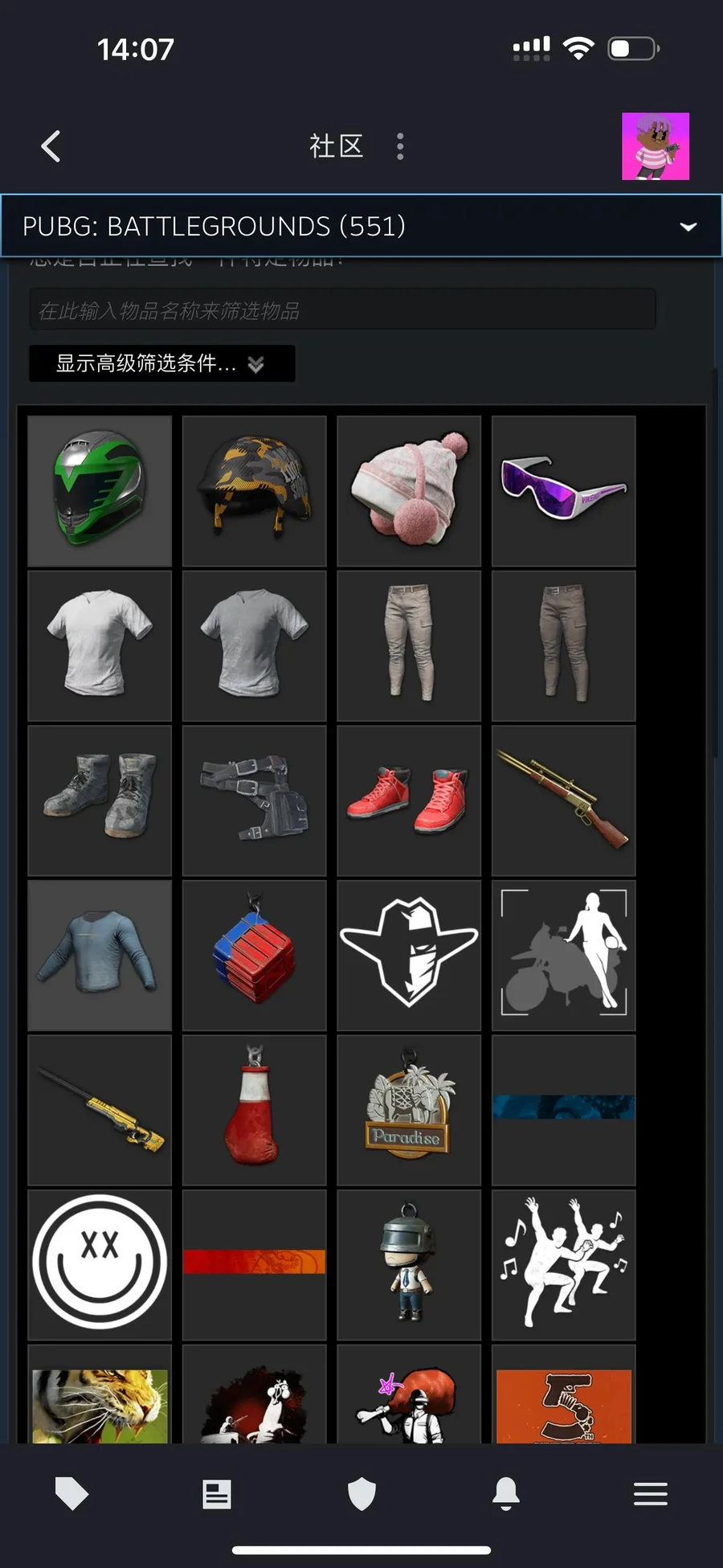
Task: Open the notifications bell tab
Action: [506, 1494]
